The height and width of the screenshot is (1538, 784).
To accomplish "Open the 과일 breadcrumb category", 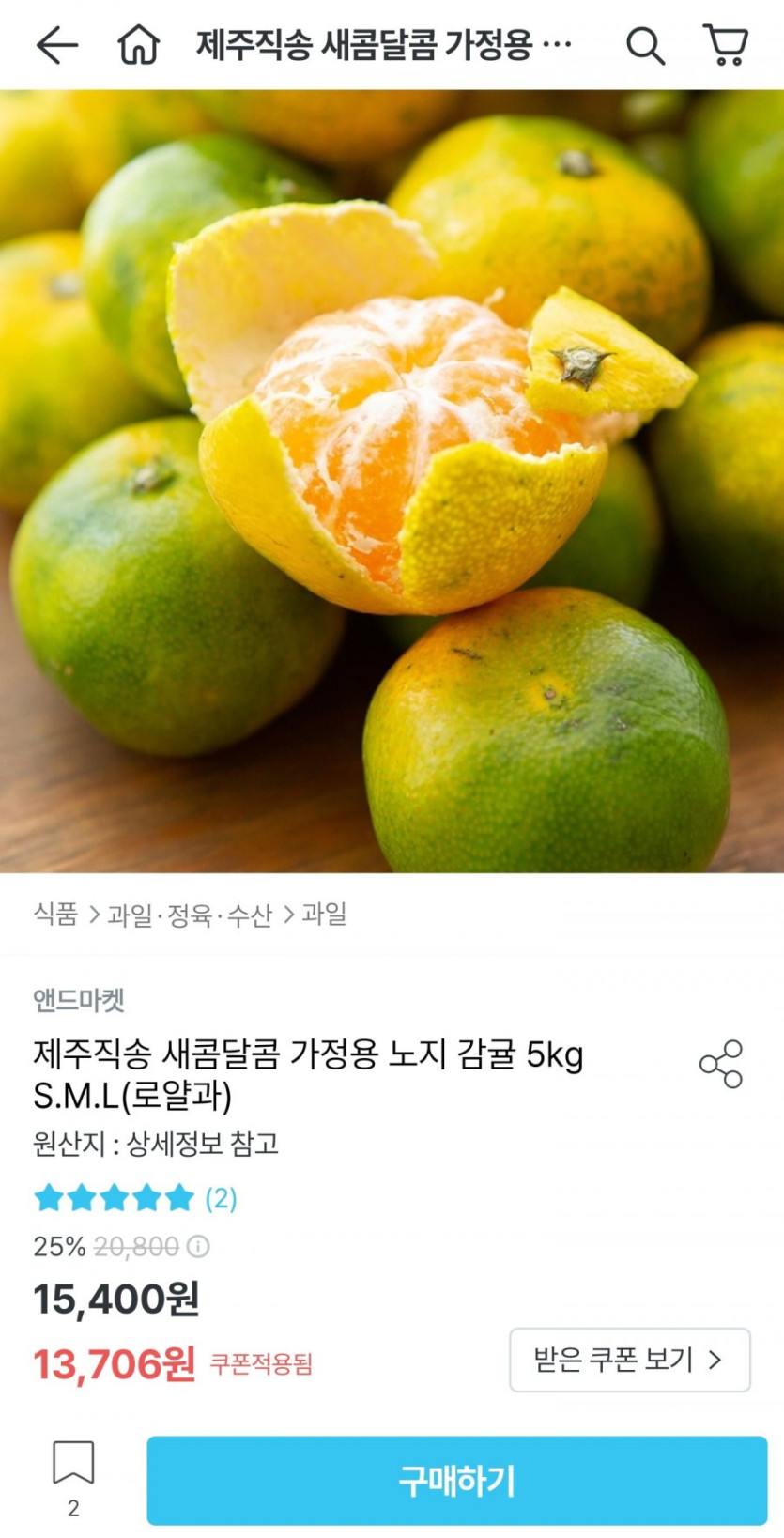I will (324, 914).
